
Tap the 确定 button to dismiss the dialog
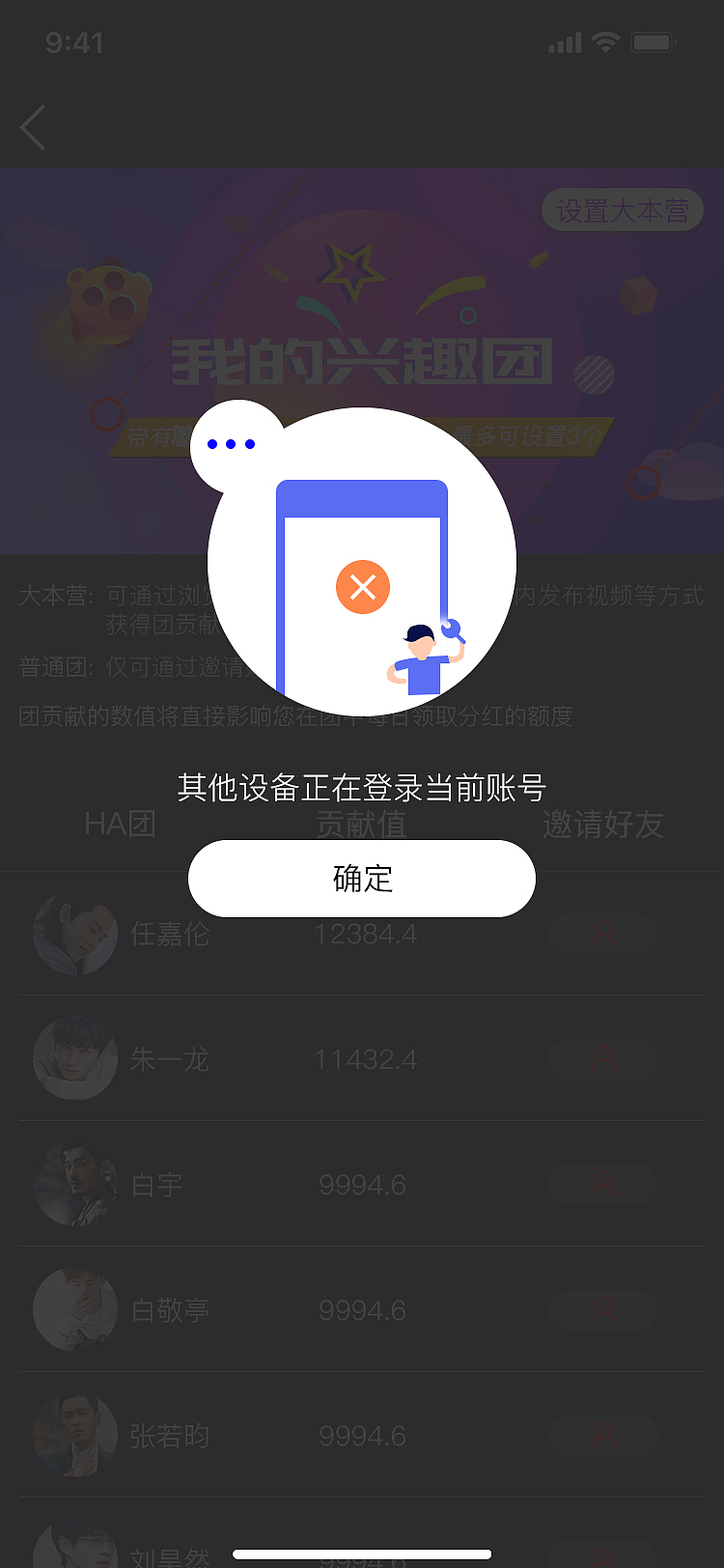tap(362, 878)
